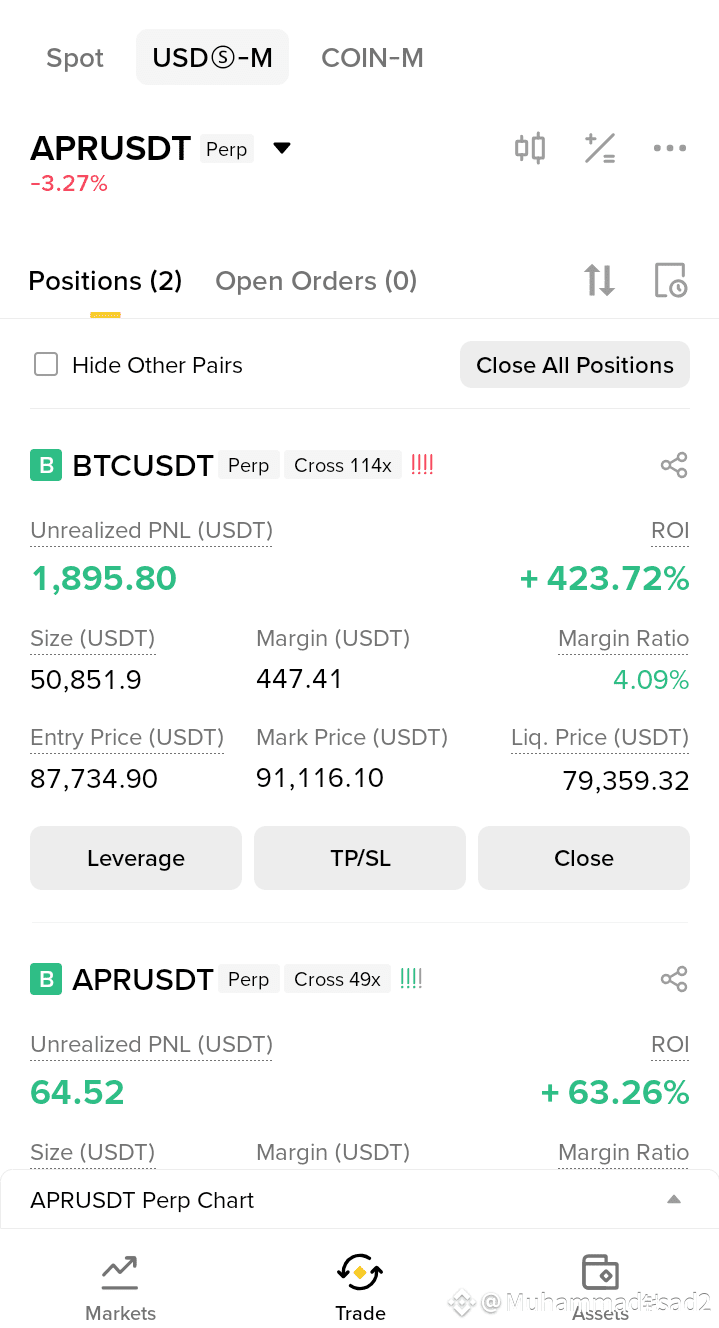Viewport: 719px width, 1328px height.
Task: Close the BTCUSDT position
Action: pyautogui.click(x=584, y=858)
